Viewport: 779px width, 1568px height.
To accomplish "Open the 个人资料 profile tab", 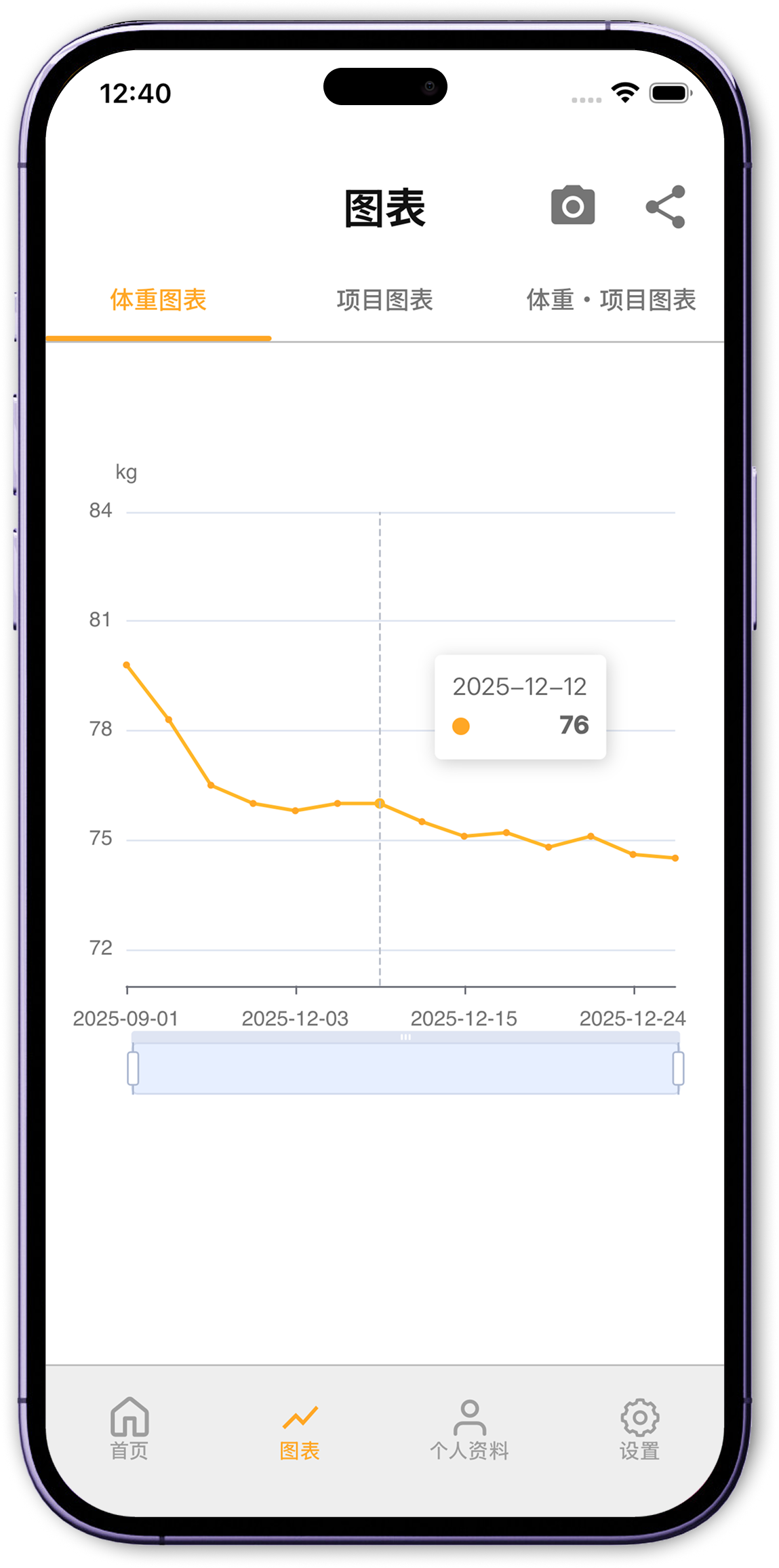I will pos(469,1430).
